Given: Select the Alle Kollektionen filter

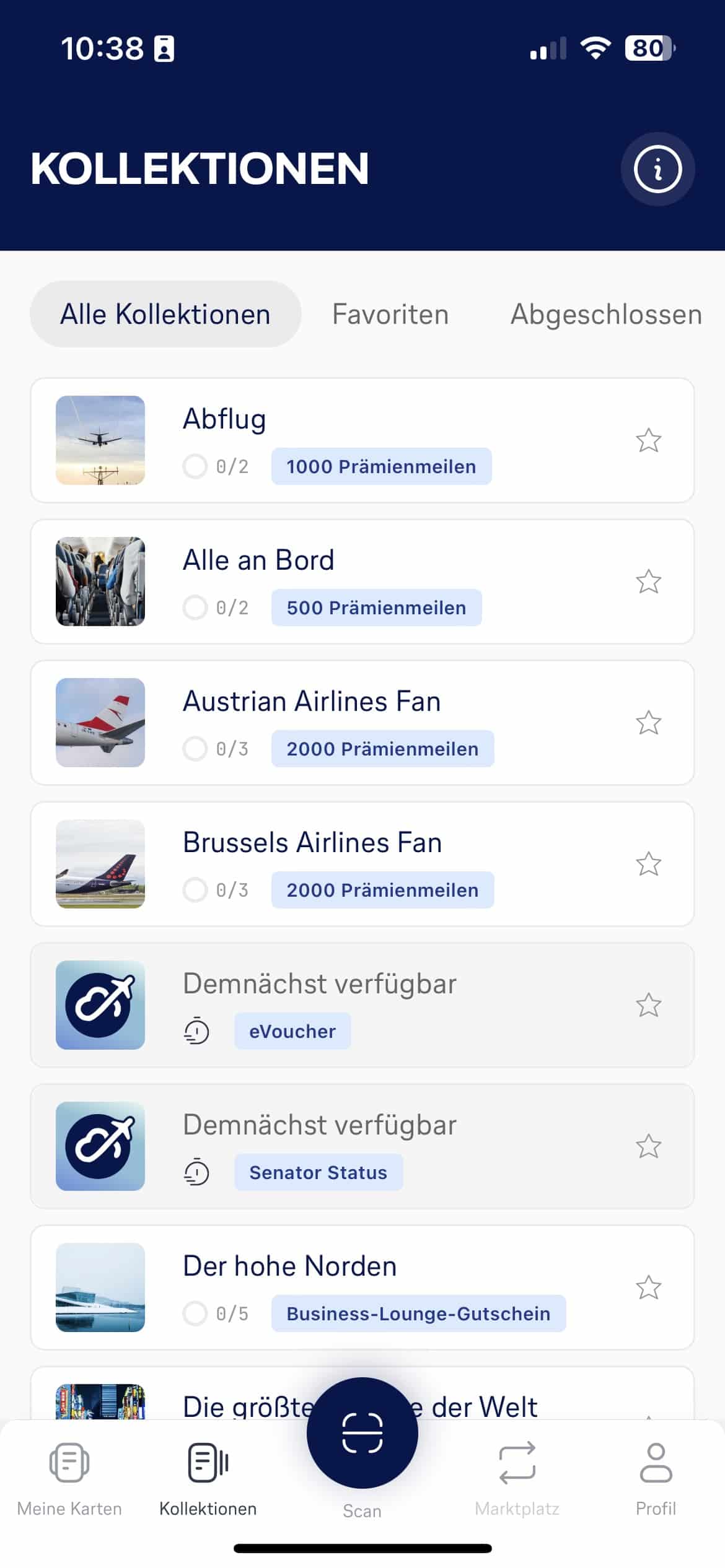Looking at the screenshot, I should point(164,314).
